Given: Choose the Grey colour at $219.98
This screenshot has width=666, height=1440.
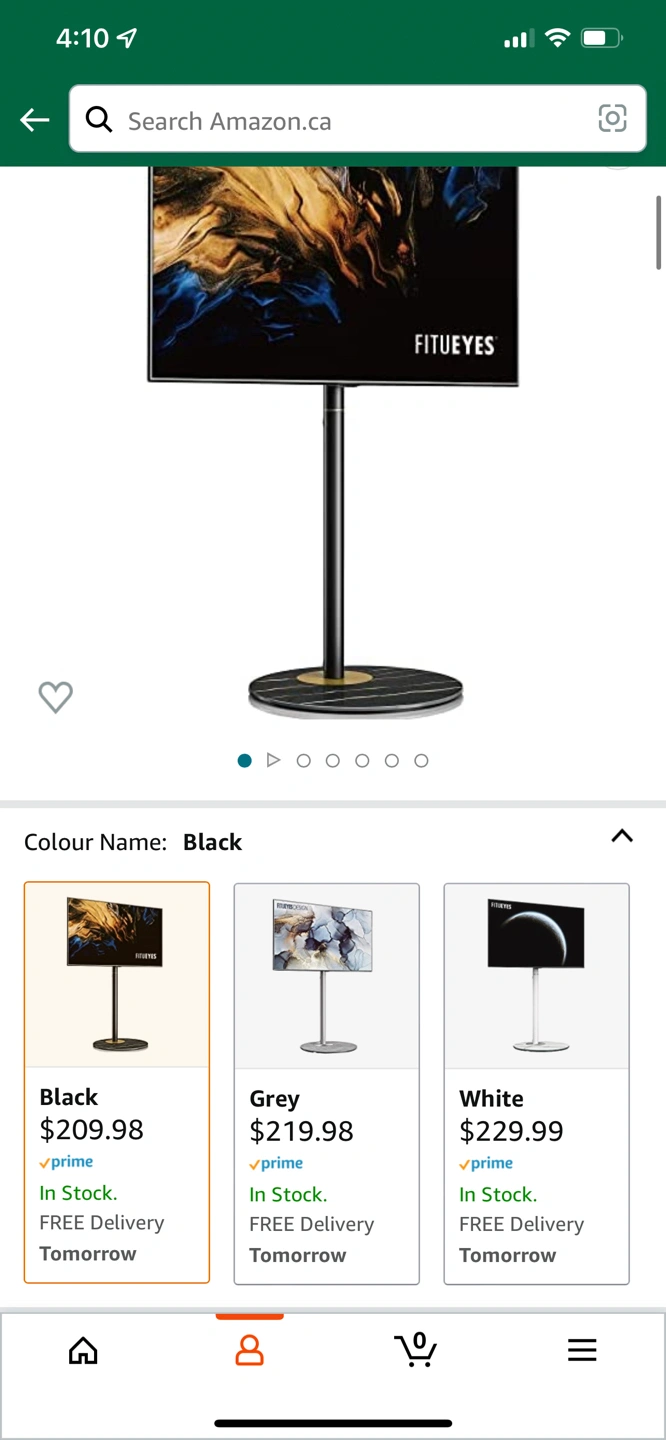Looking at the screenshot, I should 326,1083.
